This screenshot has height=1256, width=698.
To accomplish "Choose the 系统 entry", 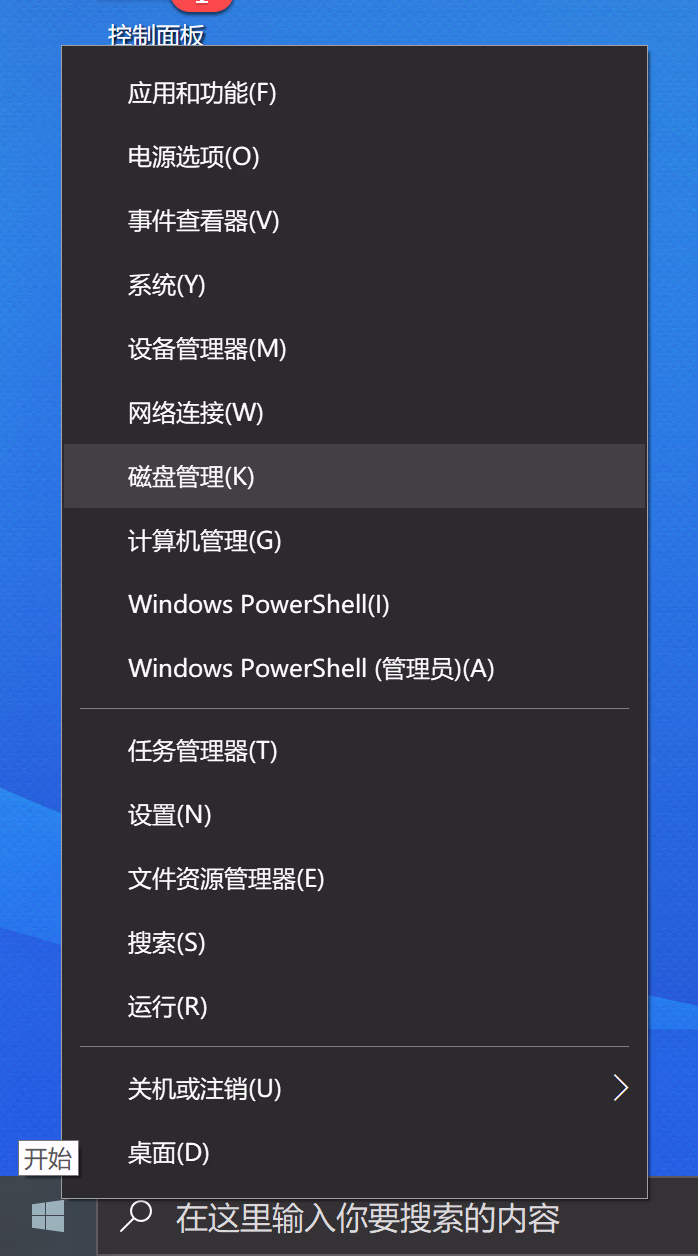I will [167, 285].
